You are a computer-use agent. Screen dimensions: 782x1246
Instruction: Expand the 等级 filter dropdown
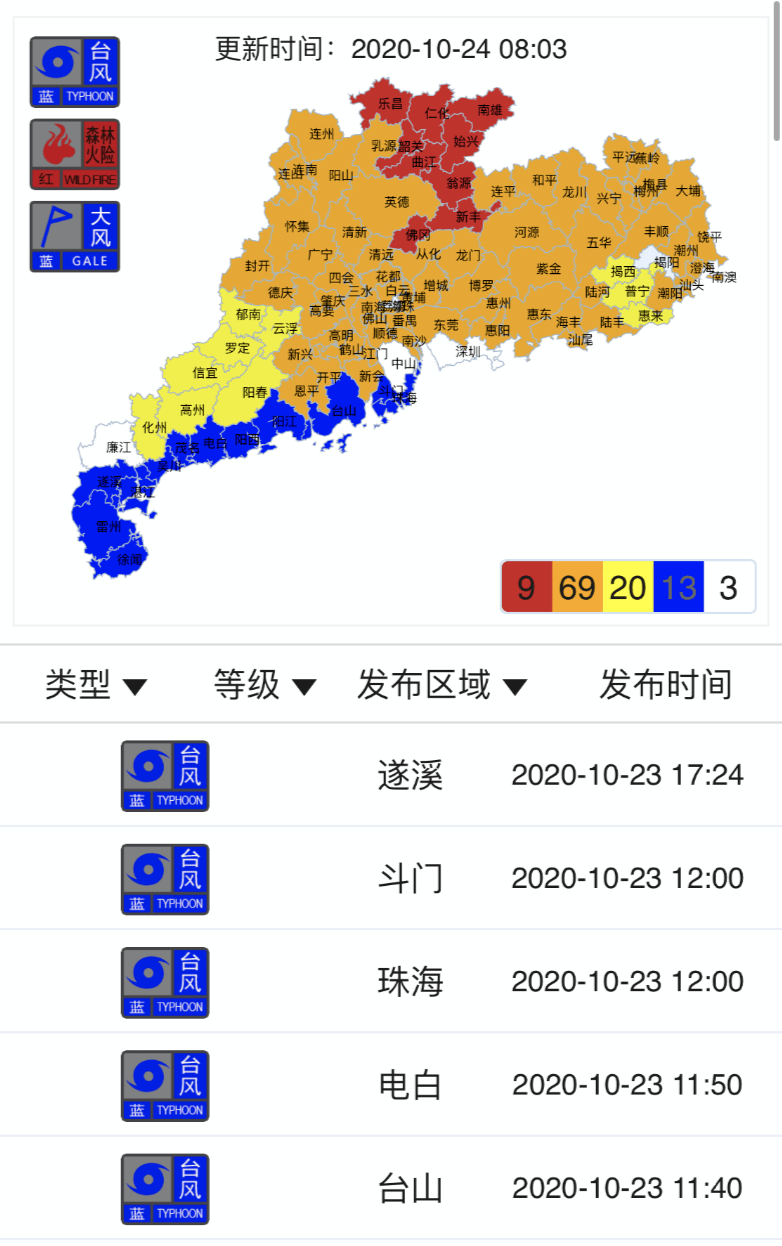tap(265, 685)
